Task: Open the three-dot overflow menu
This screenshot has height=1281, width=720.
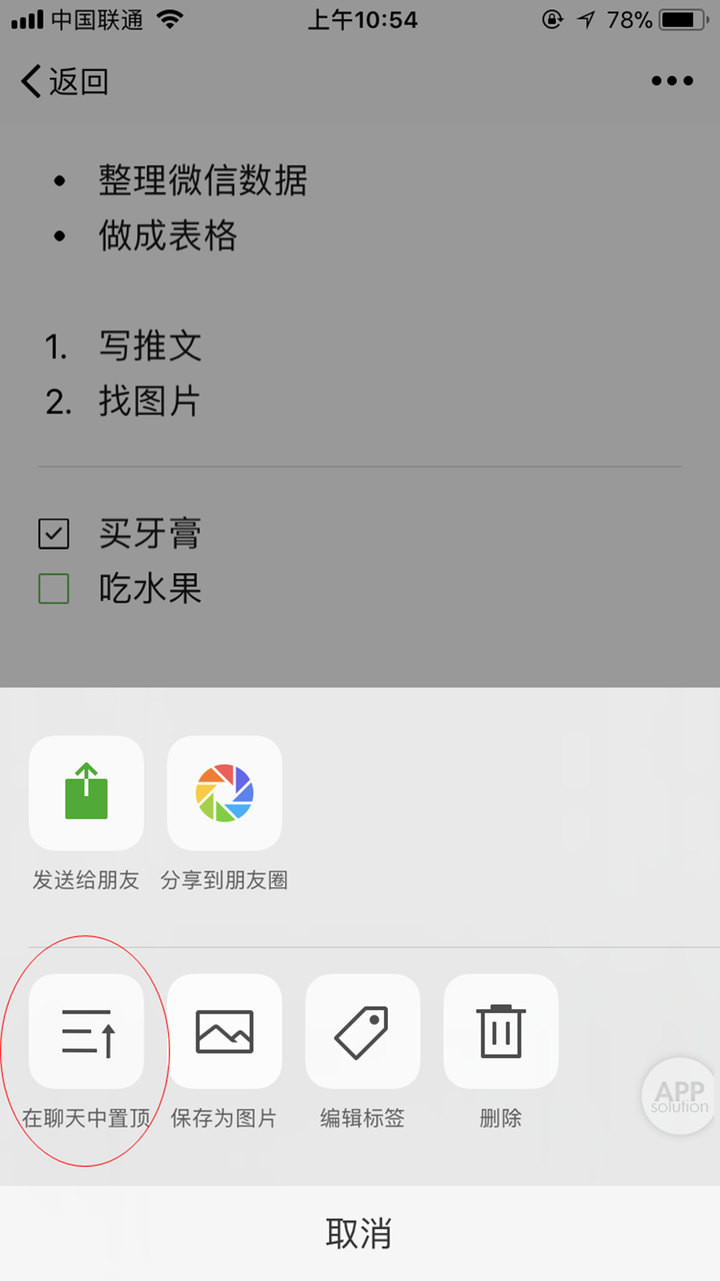Action: (x=672, y=81)
